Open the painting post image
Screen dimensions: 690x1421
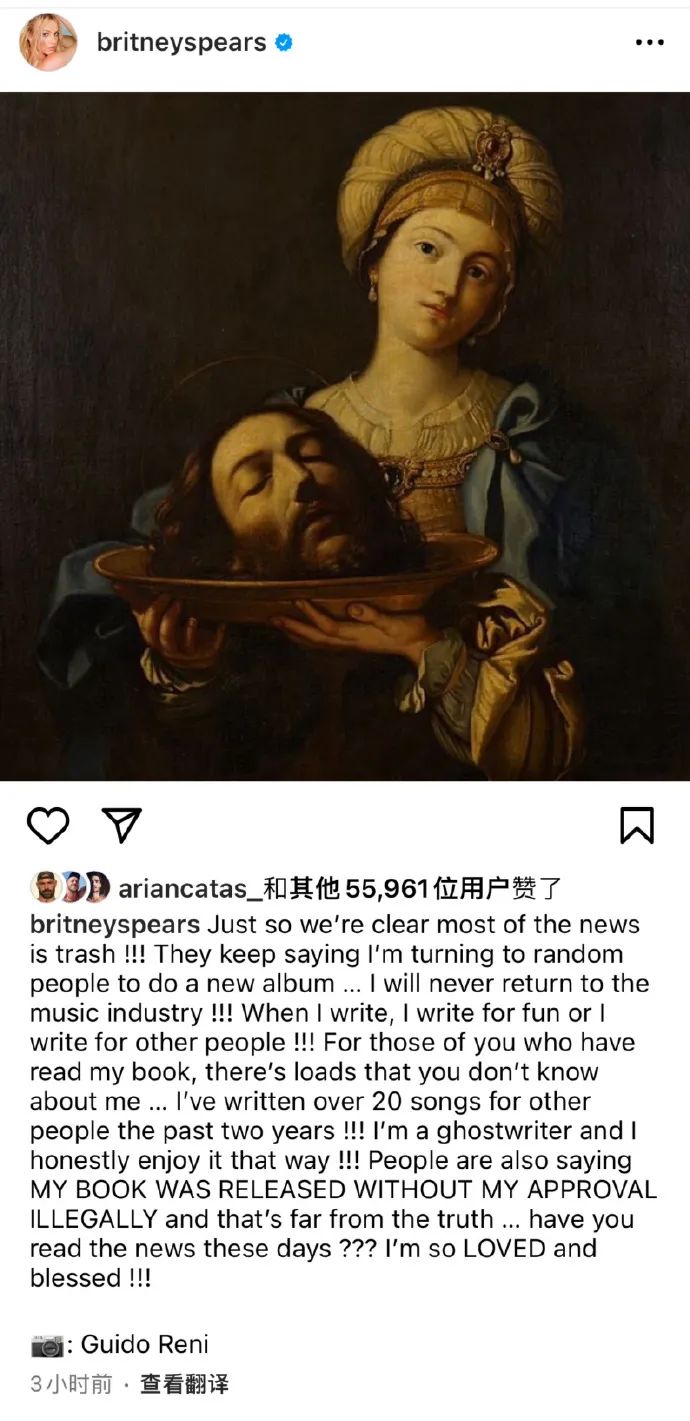[x=345, y=437]
